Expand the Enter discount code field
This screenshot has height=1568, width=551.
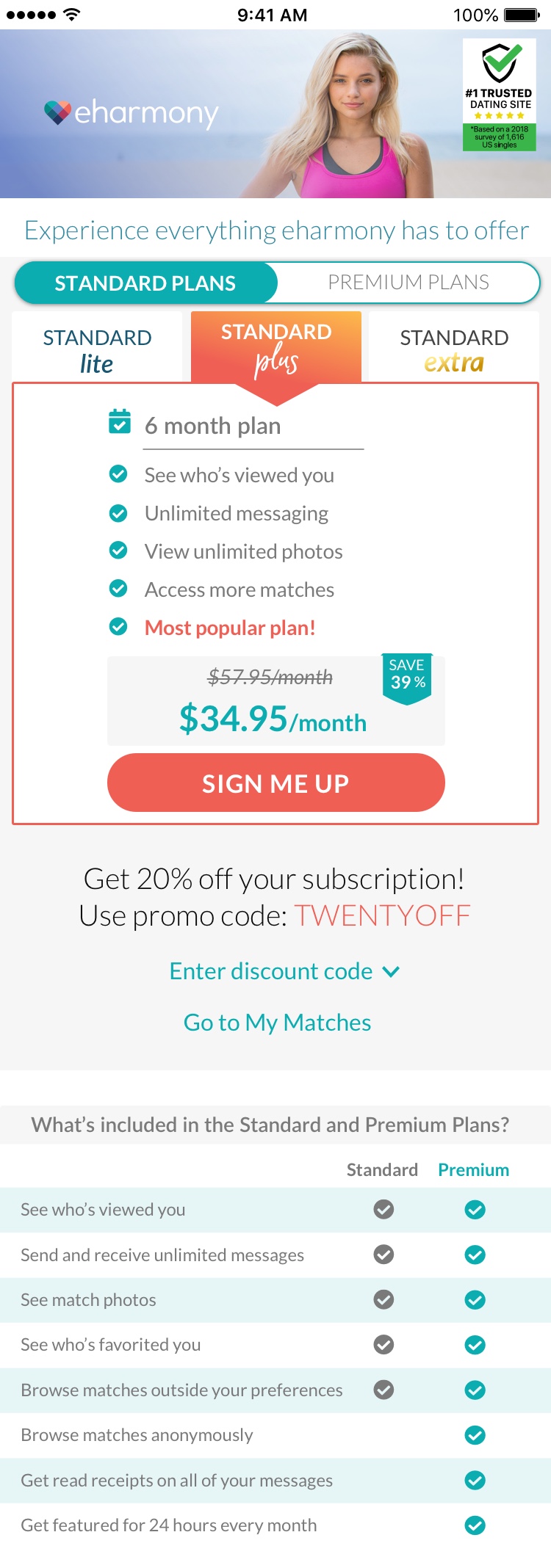tap(284, 971)
